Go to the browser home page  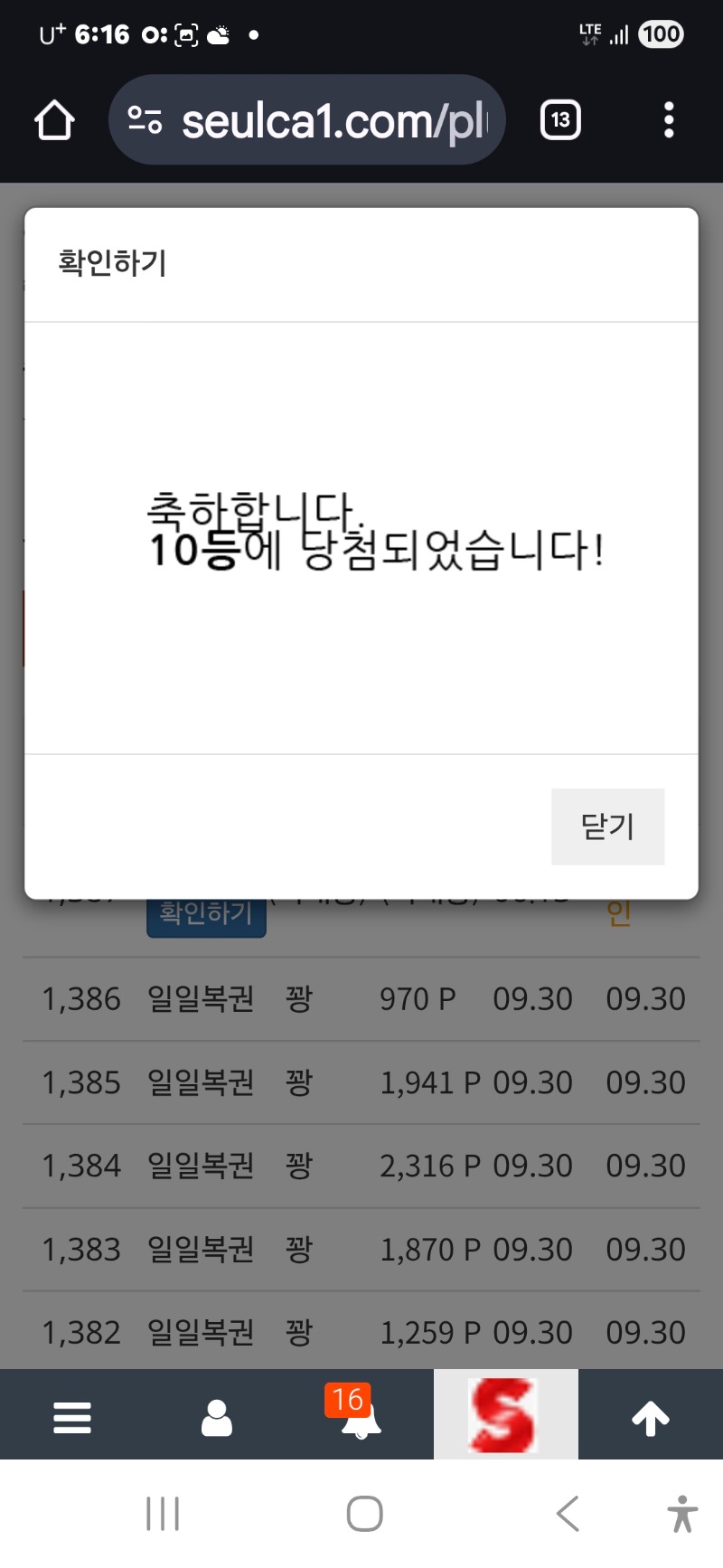pyautogui.click(x=54, y=120)
